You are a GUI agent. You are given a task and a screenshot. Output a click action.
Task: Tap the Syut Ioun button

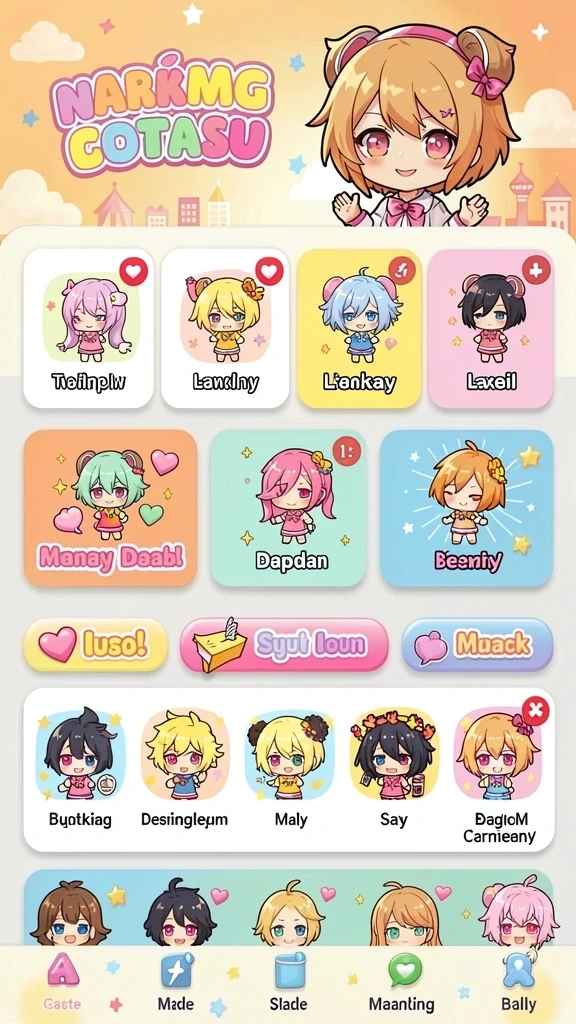click(284, 645)
